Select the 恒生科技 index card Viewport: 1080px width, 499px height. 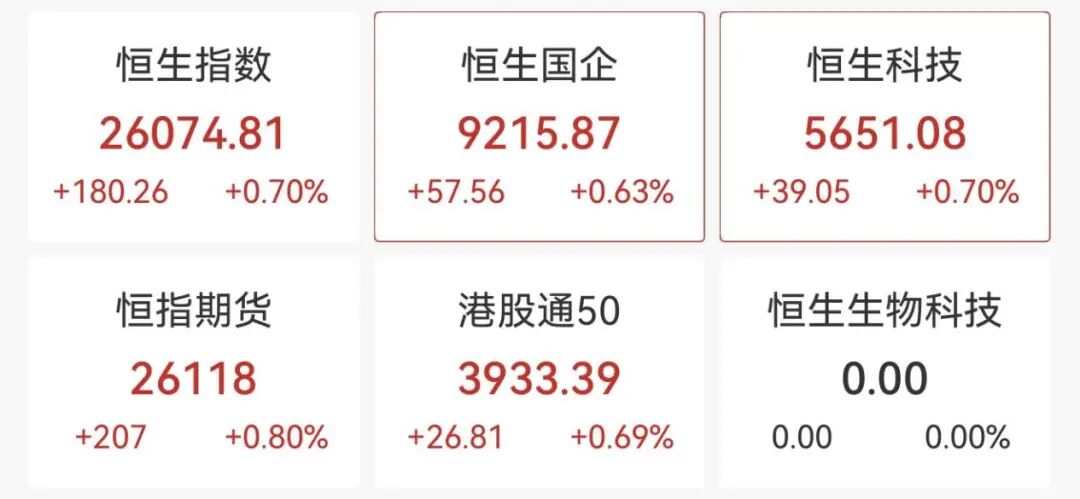[885, 127]
